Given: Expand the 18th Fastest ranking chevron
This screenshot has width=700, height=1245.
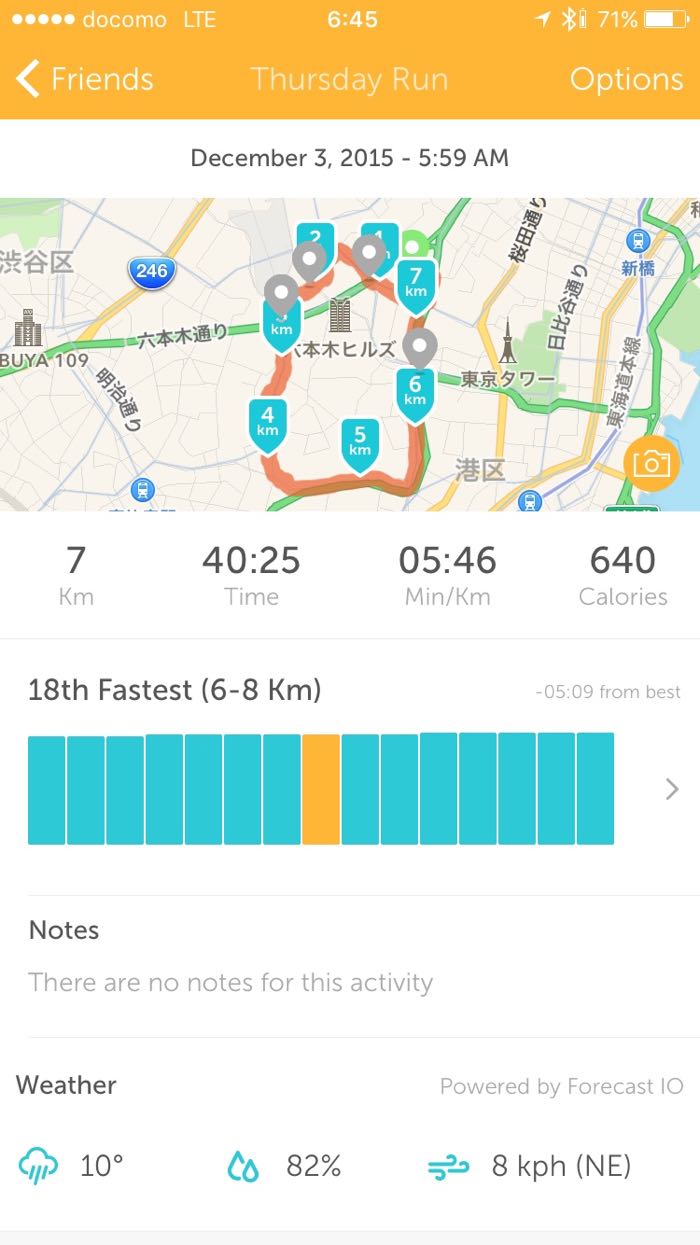Looking at the screenshot, I should (x=672, y=790).
